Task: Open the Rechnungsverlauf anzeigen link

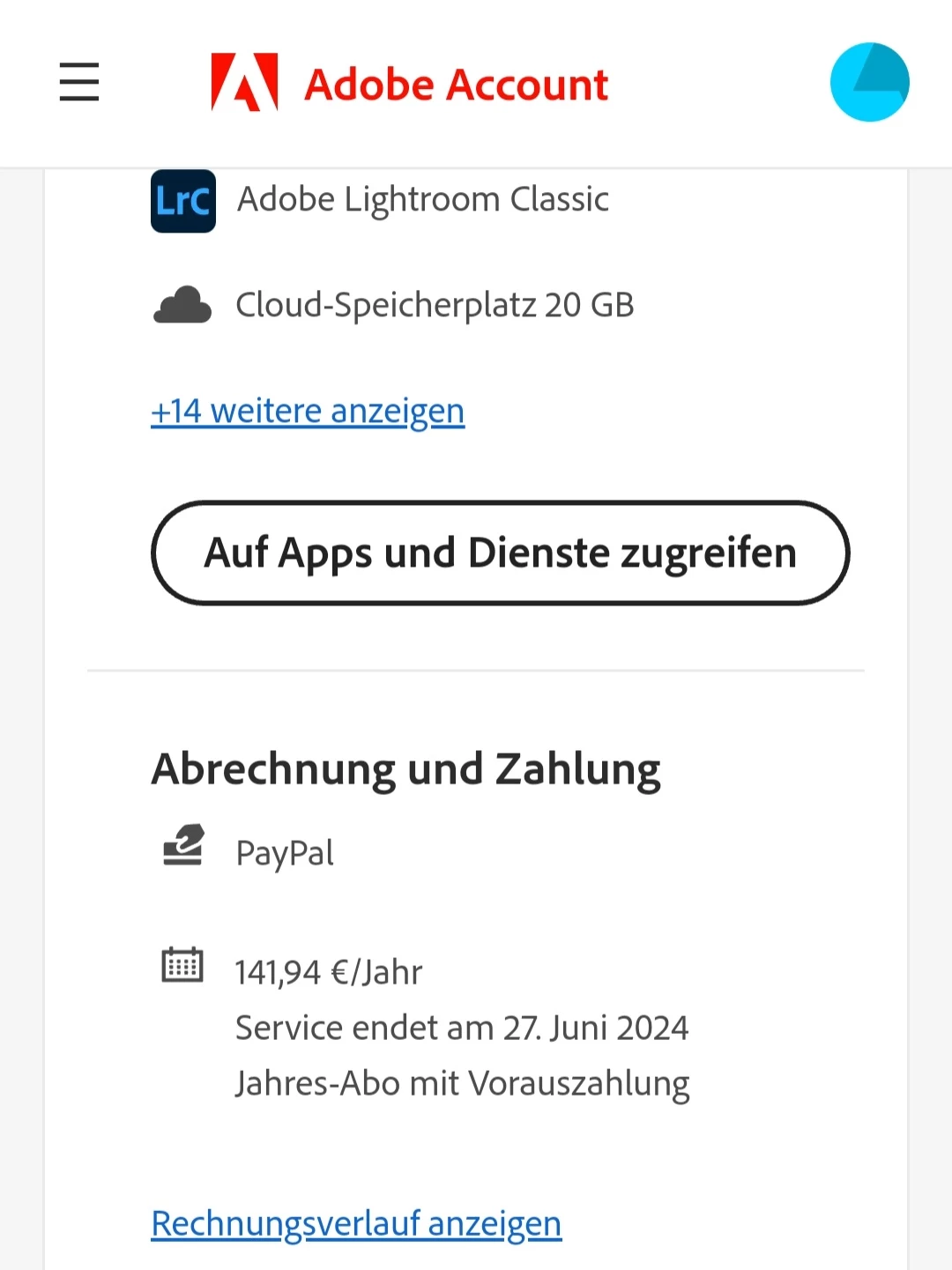Action: click(x=356, y=1223)
